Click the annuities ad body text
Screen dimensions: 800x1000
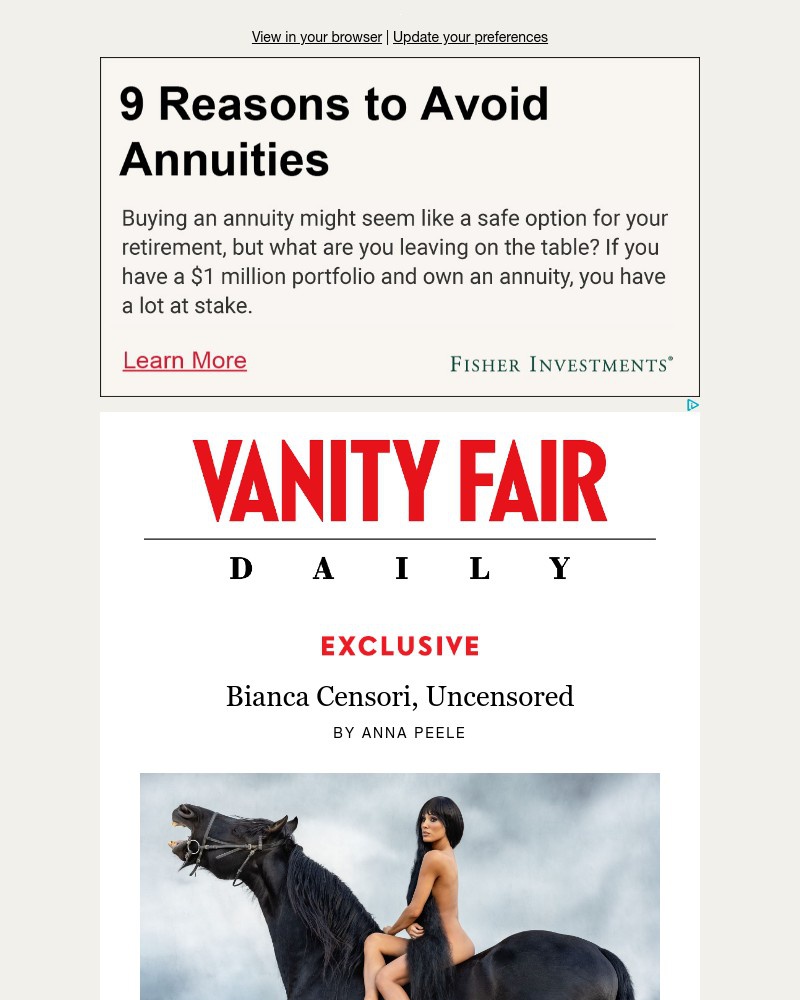[x=395, y=261]
